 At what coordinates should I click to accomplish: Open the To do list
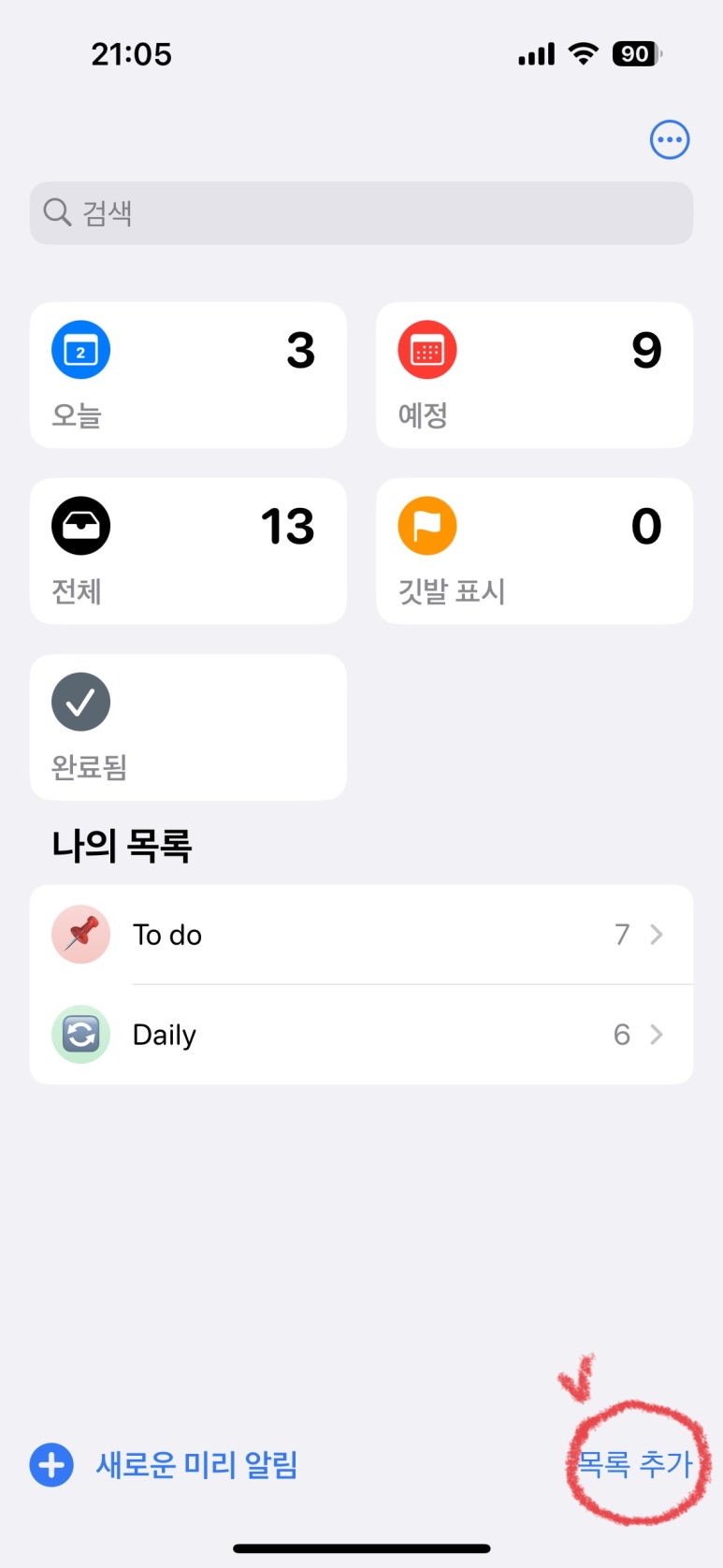pyautogui.click(x=361, y=935)
